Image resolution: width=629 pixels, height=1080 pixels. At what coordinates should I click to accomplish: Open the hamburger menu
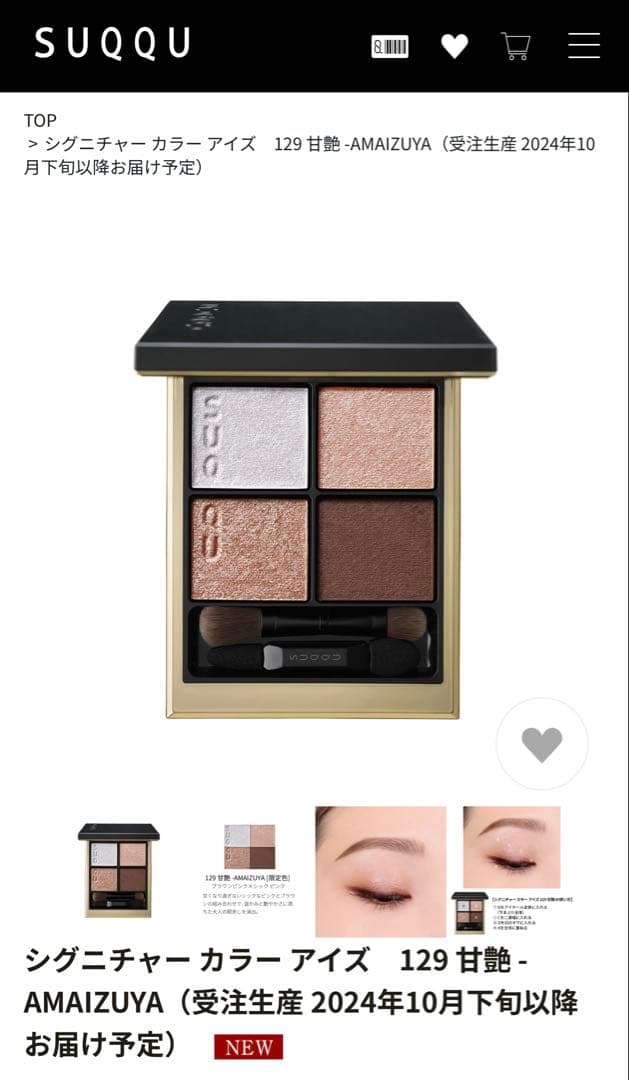(x=584, y=46)
